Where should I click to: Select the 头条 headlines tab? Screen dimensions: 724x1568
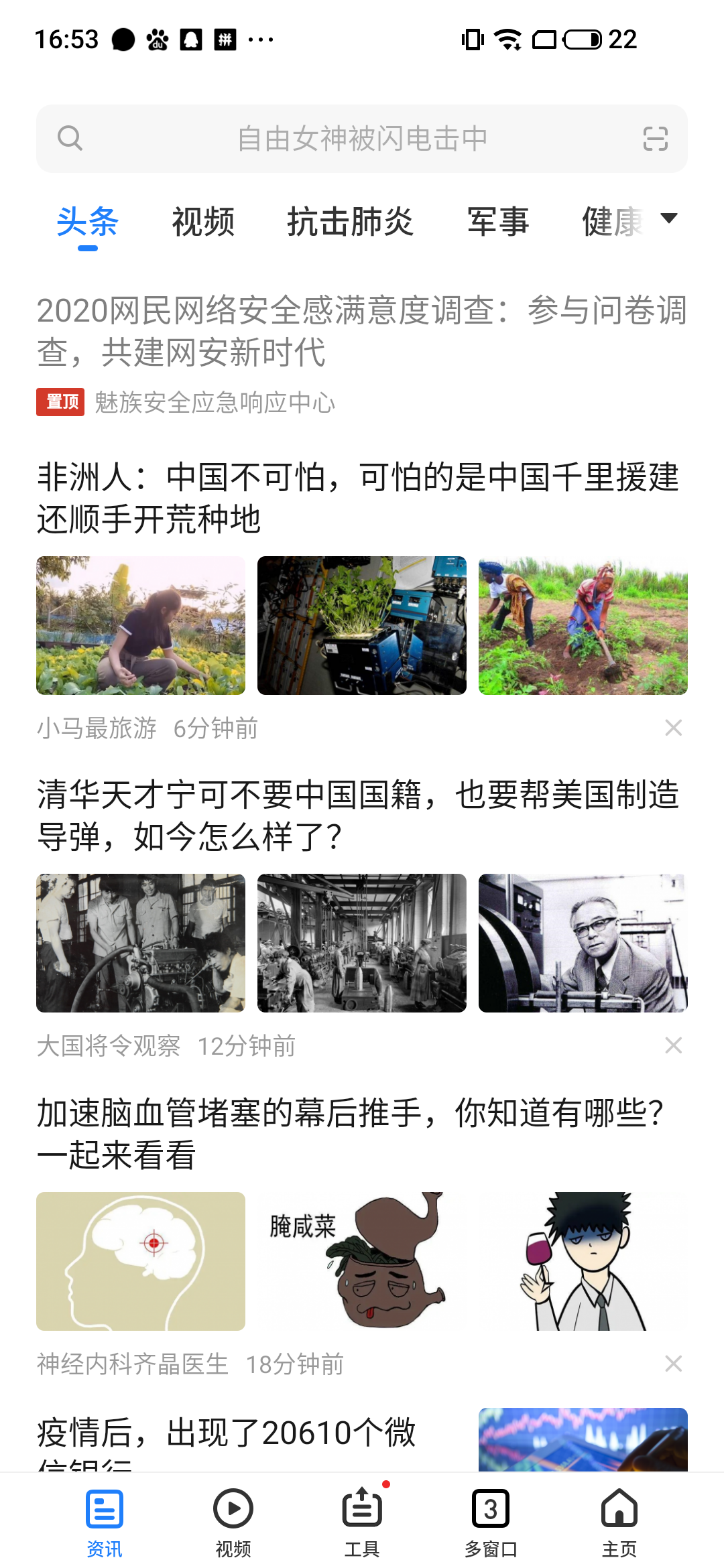88,222
